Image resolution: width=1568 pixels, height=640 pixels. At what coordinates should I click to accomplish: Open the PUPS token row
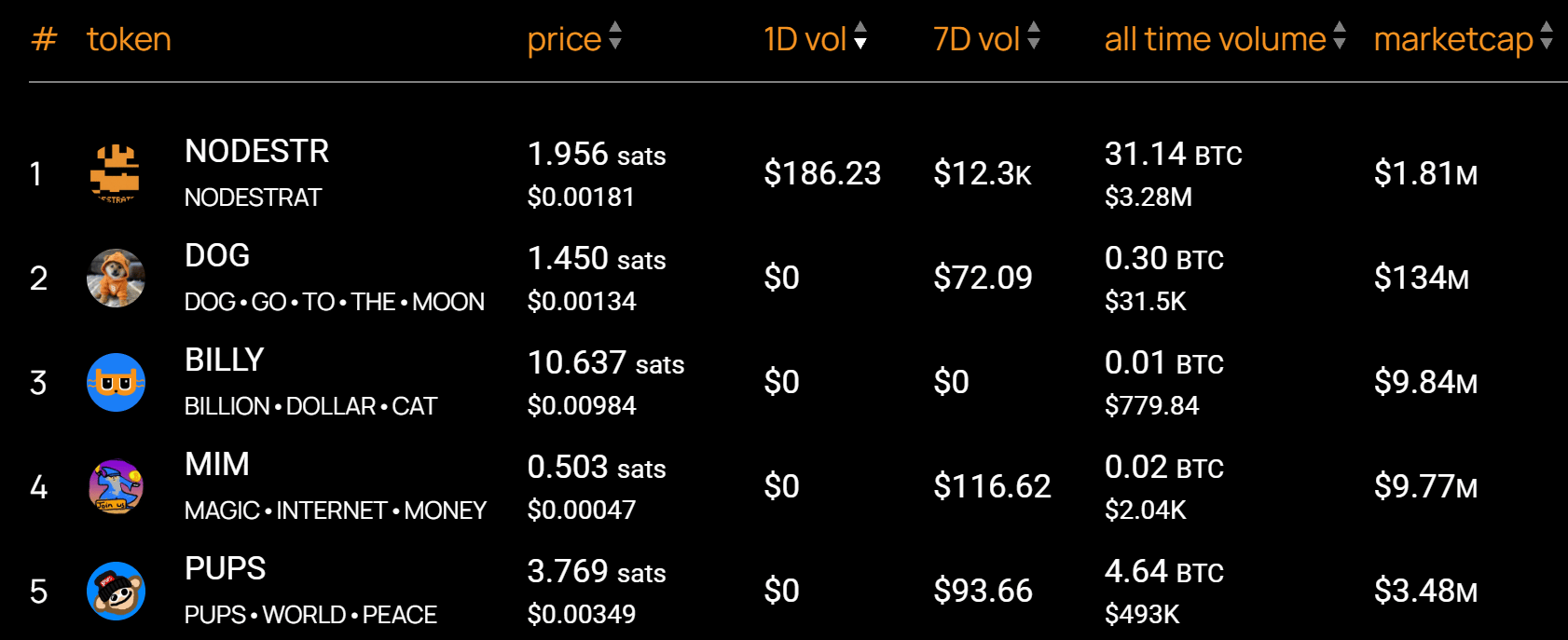pos(226,569)
